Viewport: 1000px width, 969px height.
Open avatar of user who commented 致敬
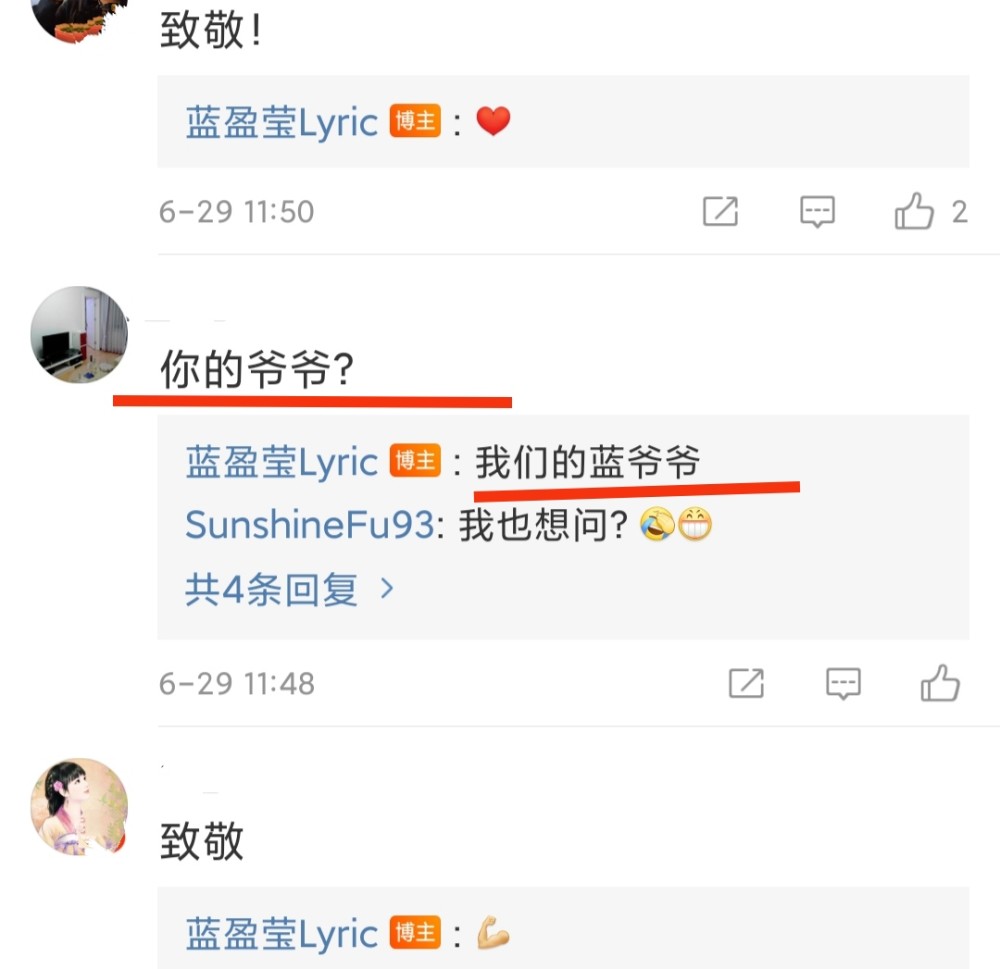pos(79,806)
